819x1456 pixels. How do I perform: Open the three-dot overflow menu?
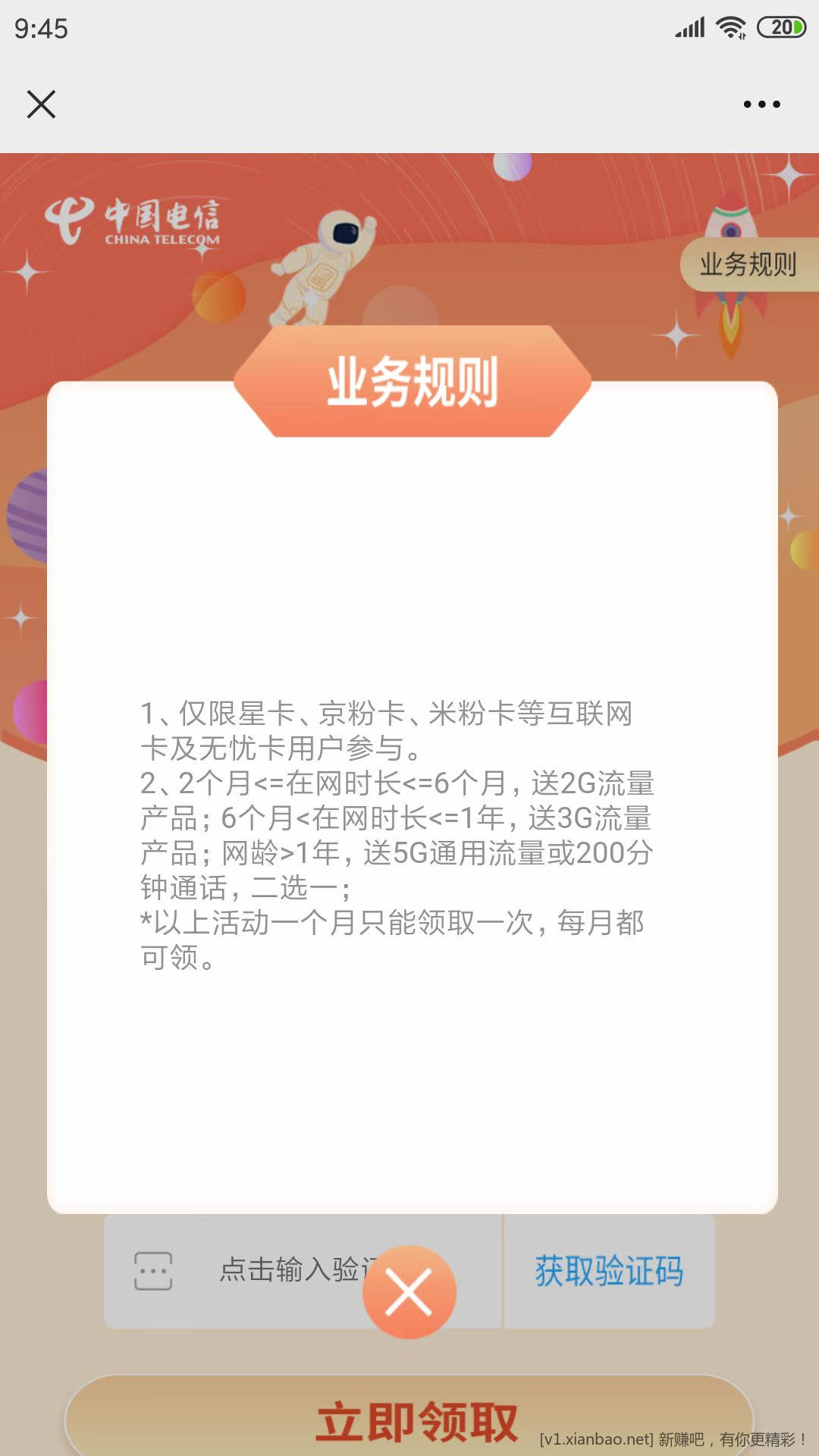(x=761, y=104)
